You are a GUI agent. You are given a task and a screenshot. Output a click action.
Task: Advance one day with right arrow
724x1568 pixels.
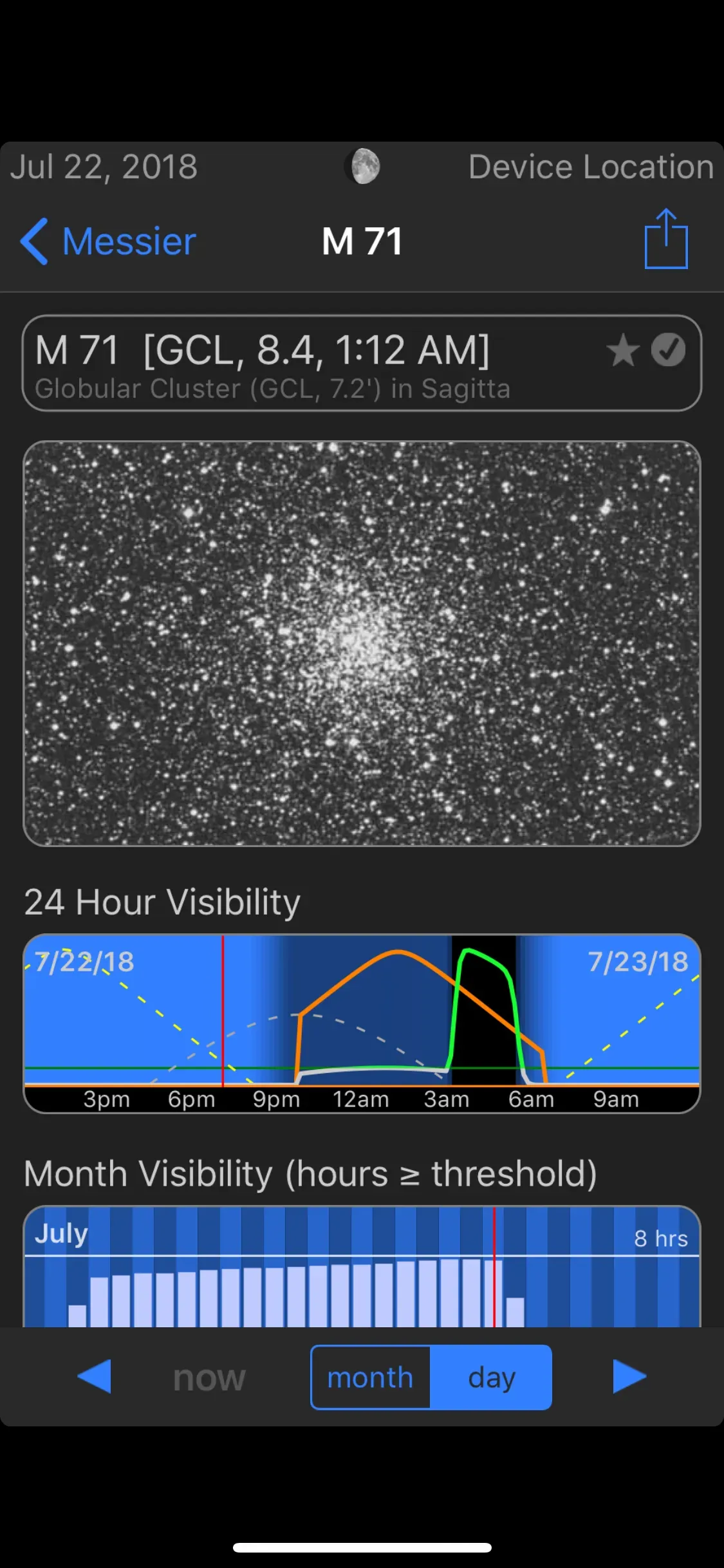click(629, 1377)
